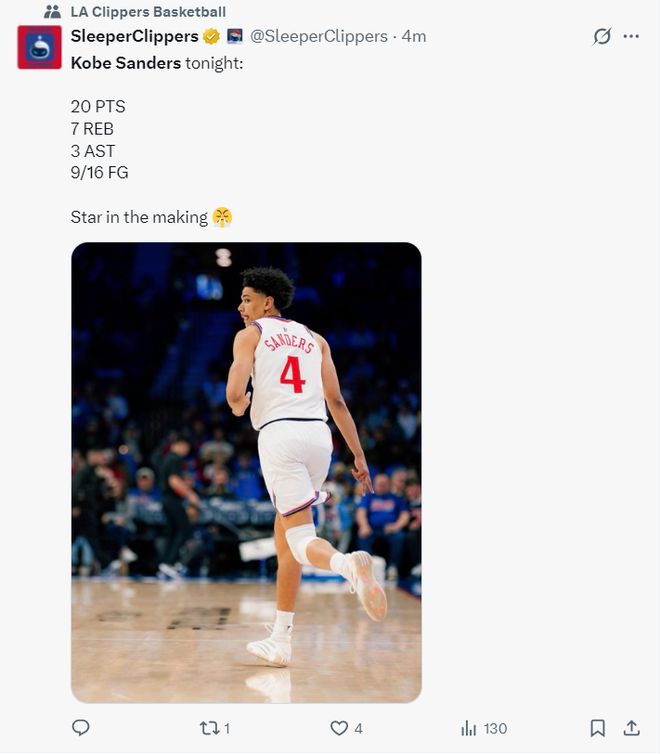
Task: Open the LA Clippers Basketball community
Action: click(147, 12)
